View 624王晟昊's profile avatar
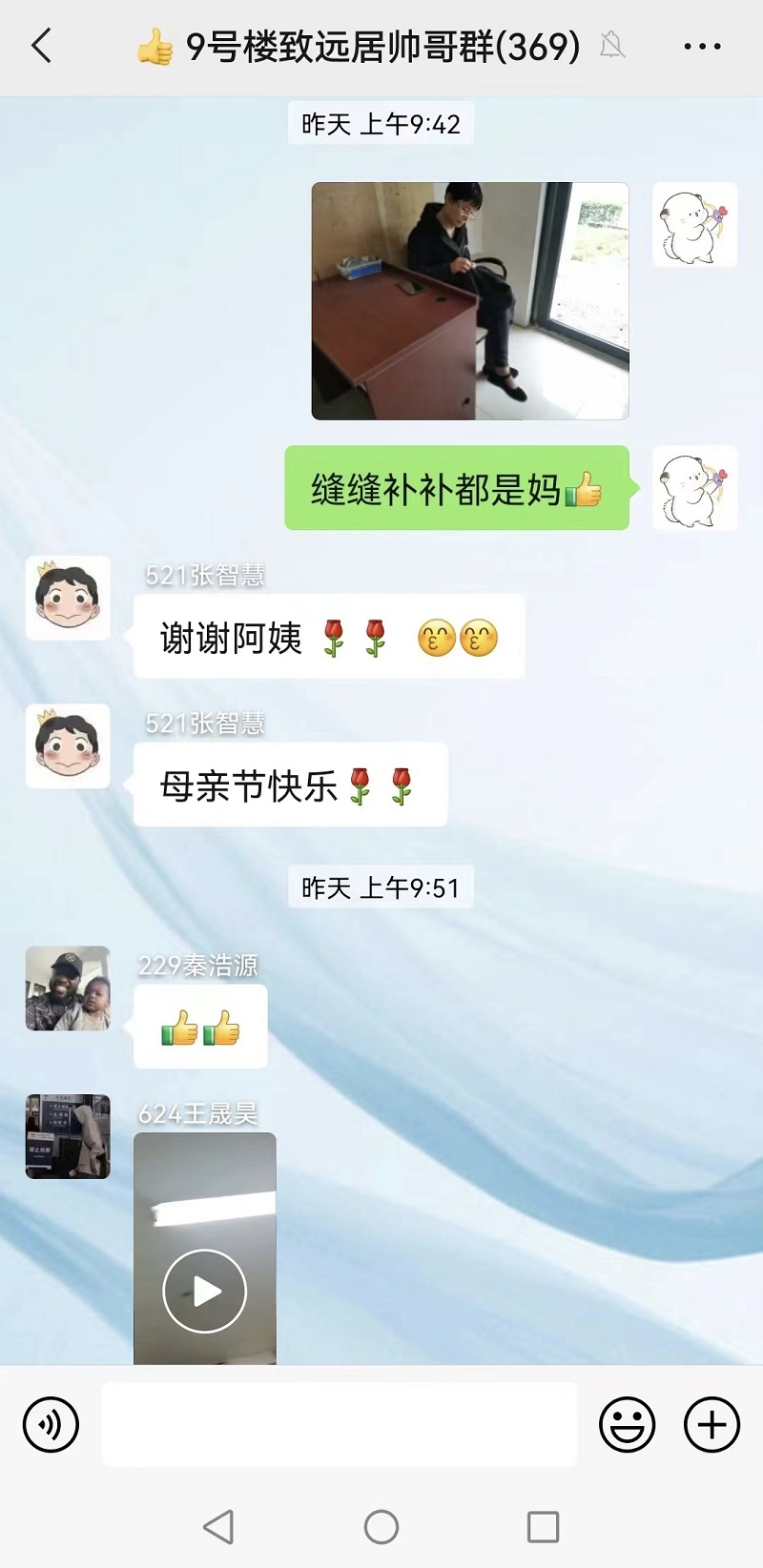763x1568 pixels. coord(68,1136)
